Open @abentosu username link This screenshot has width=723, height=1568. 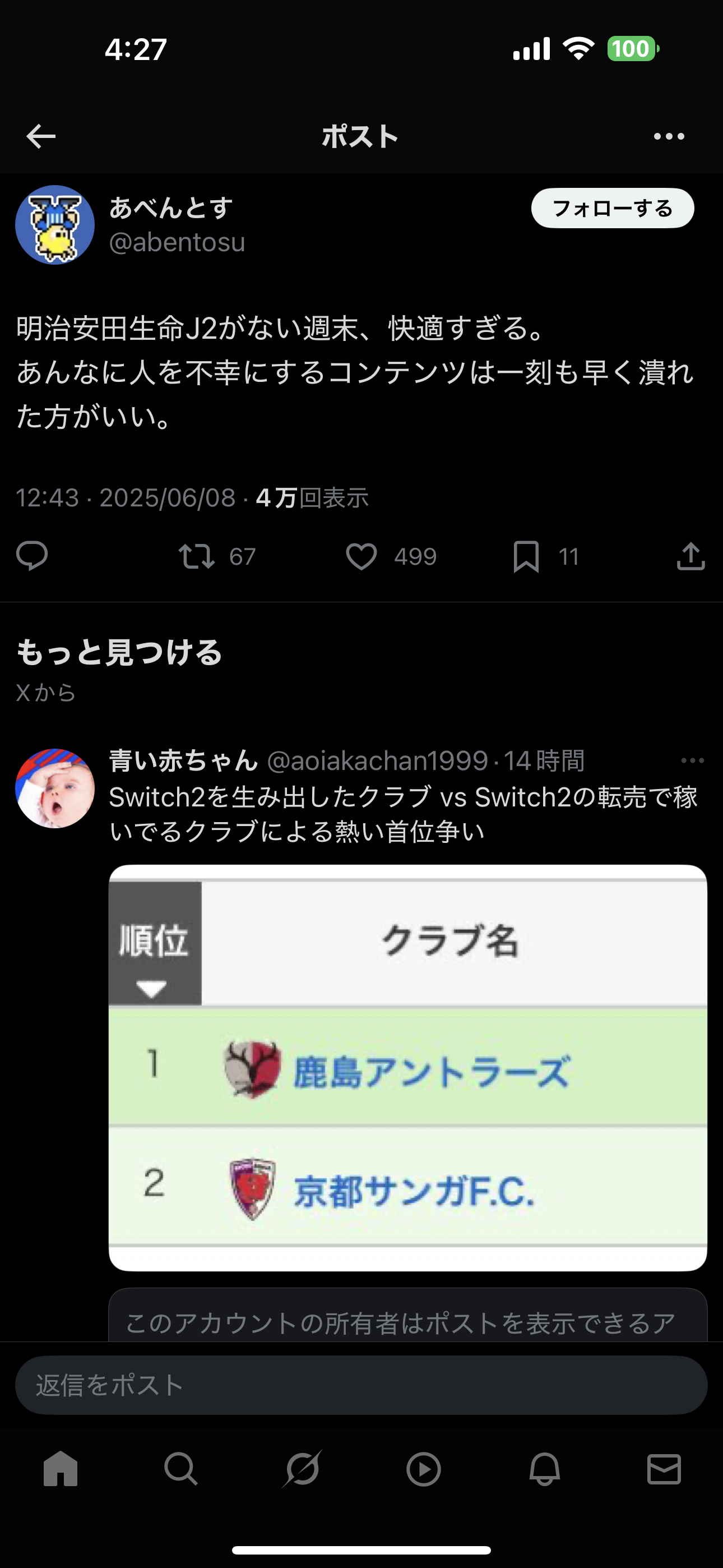[x=177, y=242]
